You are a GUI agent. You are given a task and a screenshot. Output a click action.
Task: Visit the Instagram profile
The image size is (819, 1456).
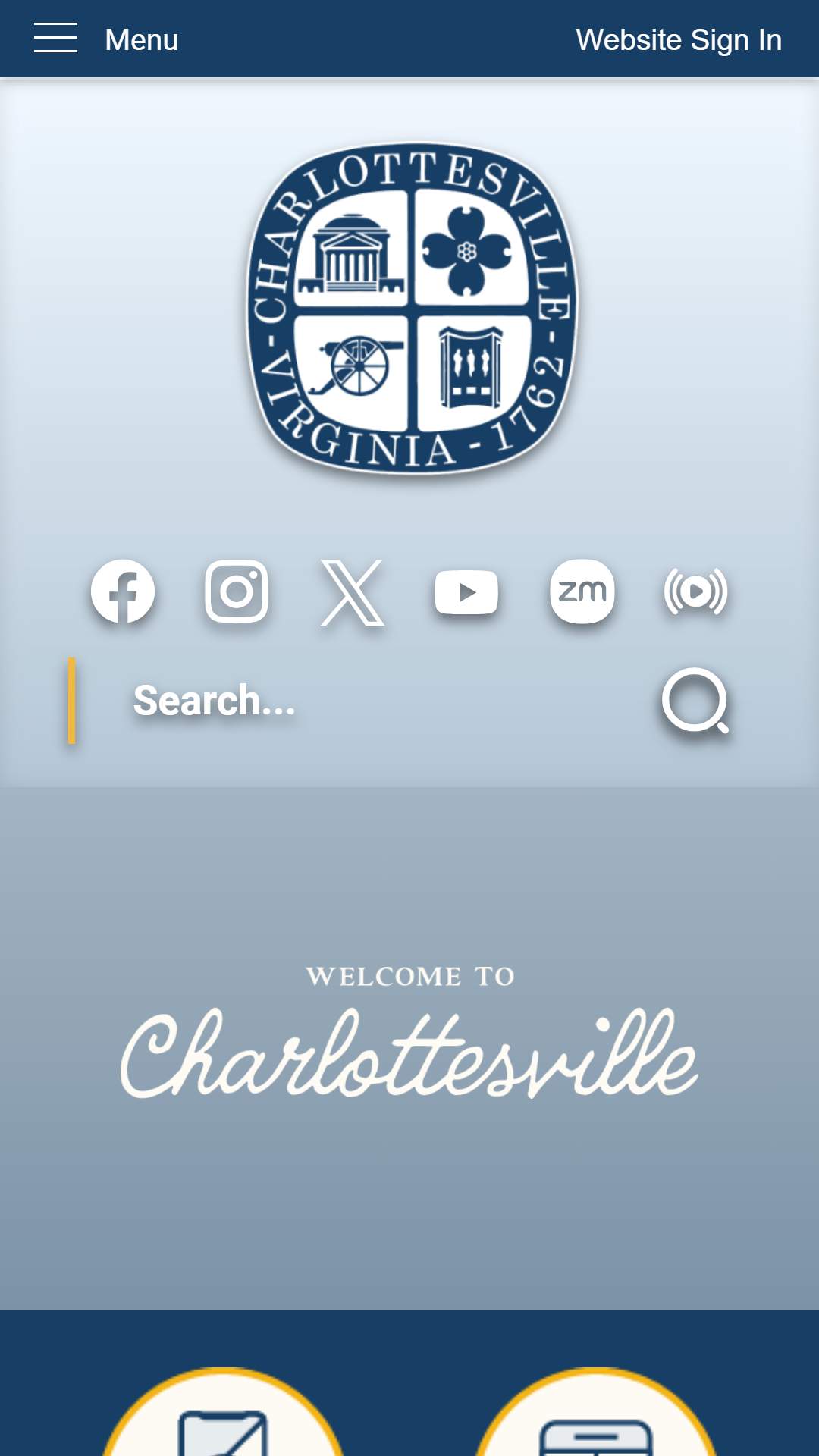(237, 591)
